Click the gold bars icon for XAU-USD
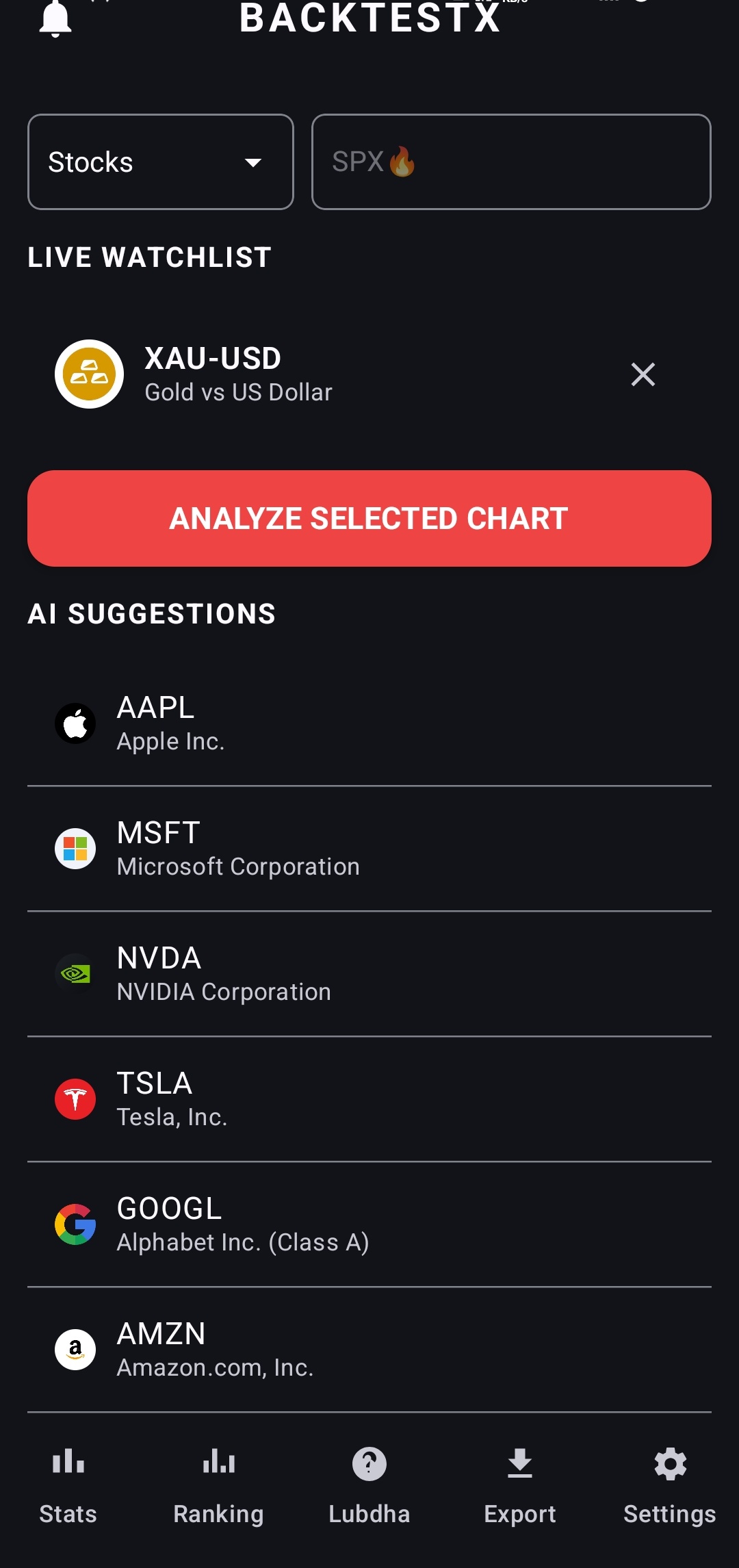Screen dimensions: 739x1568 coord(89,374)
